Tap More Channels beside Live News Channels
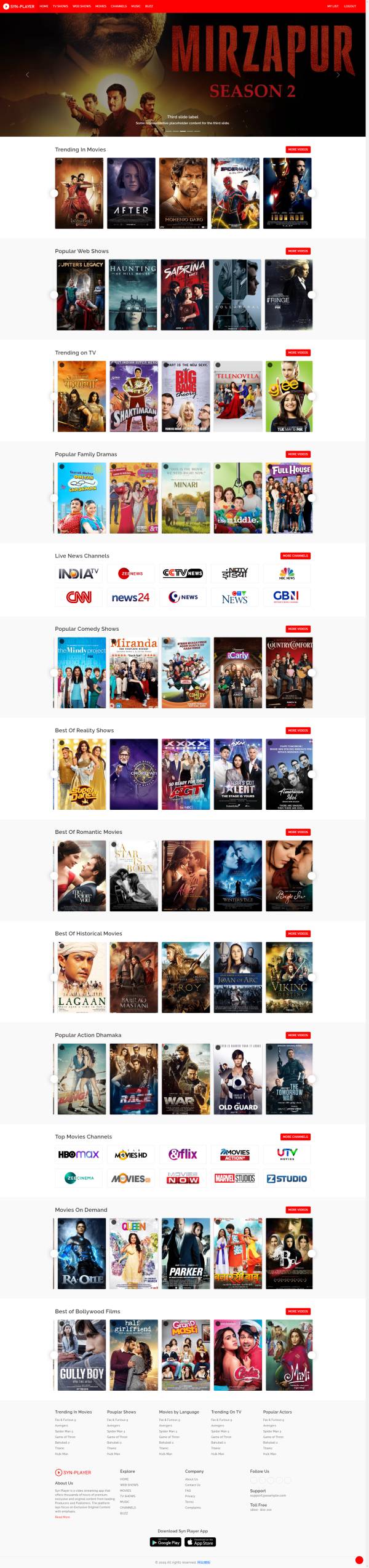The width and height of the screenshot is (369, 1568). (295, 556)
